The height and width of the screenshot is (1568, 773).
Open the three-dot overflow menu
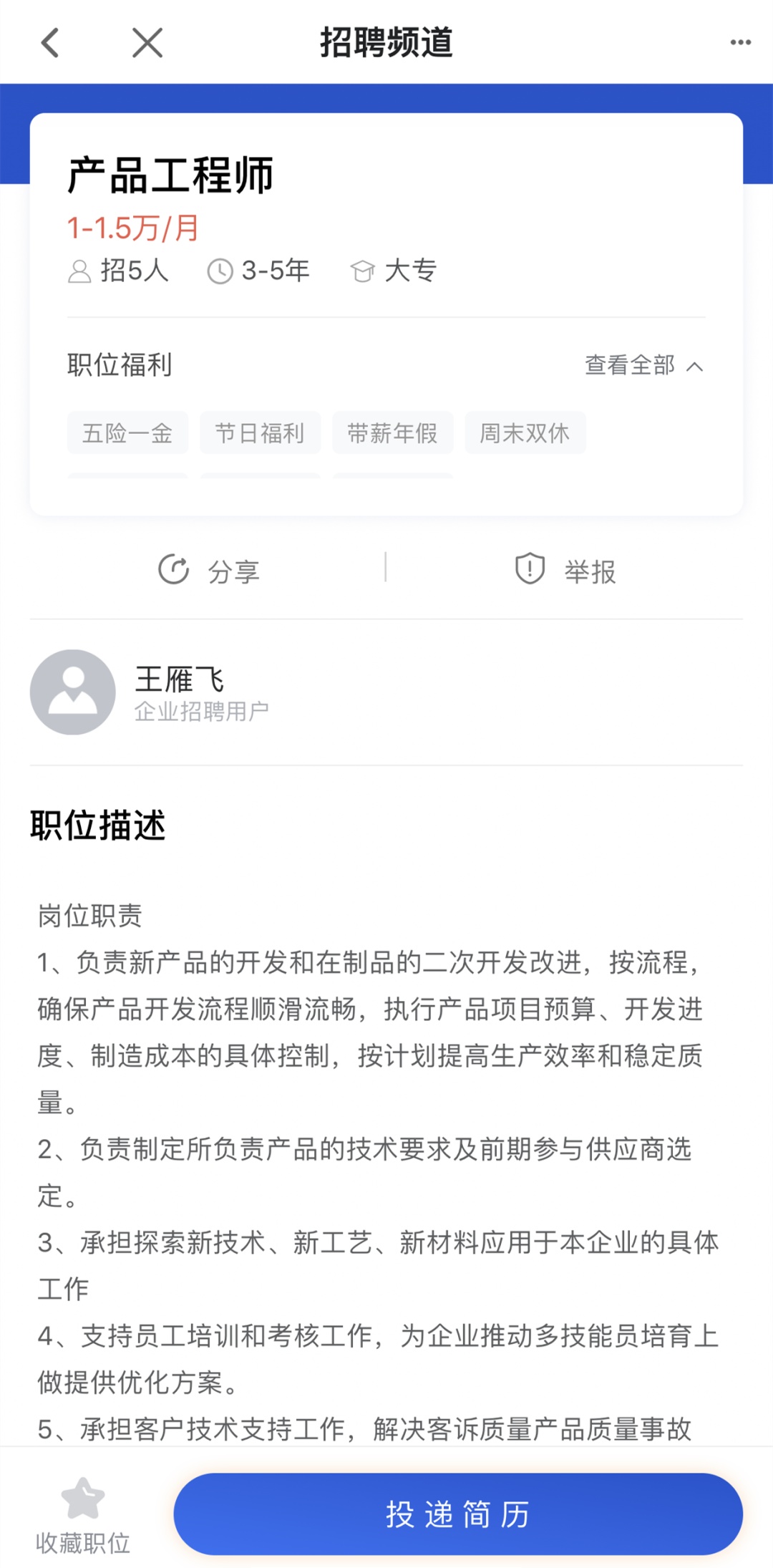pyautogui.click(x=740, y=43)
